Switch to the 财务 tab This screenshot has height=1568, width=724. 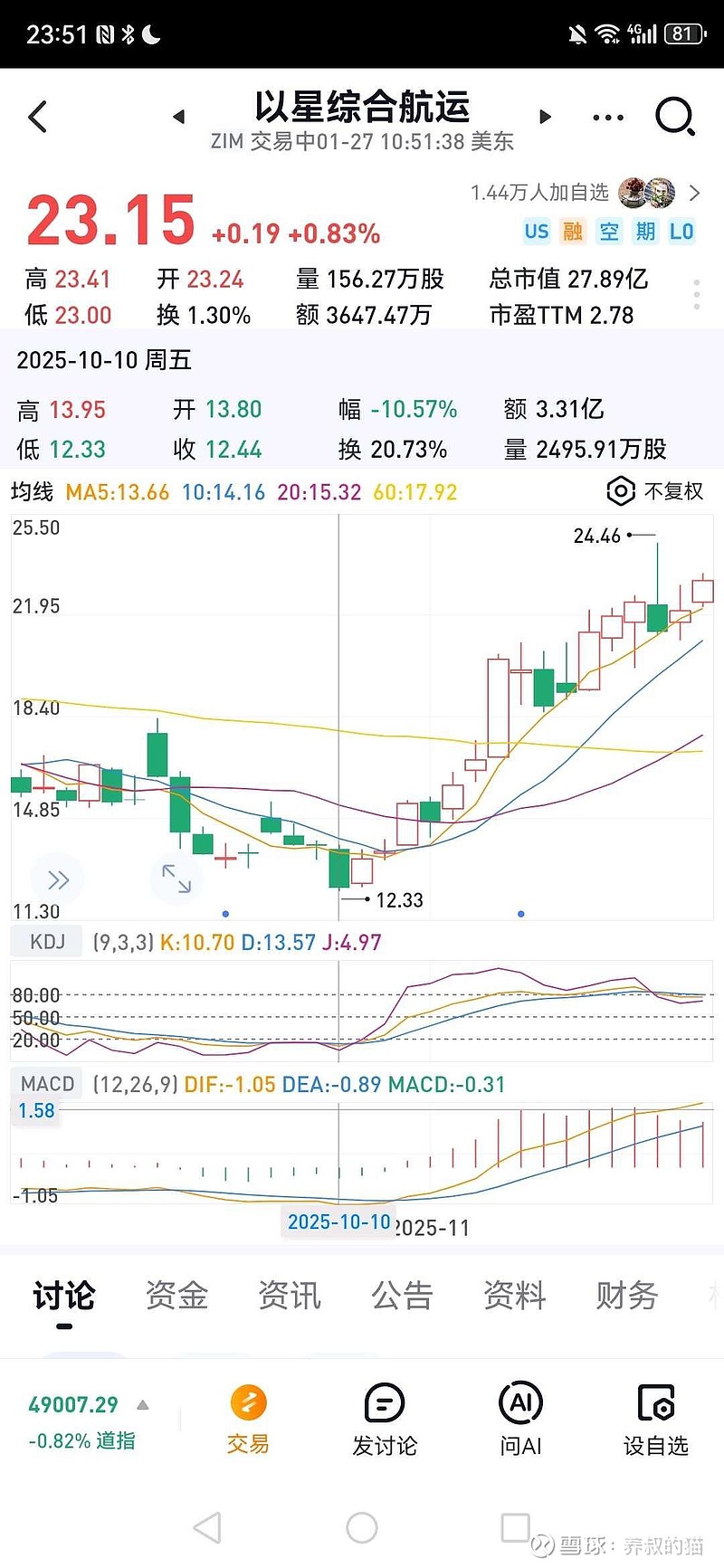[x=625, y=1296]
